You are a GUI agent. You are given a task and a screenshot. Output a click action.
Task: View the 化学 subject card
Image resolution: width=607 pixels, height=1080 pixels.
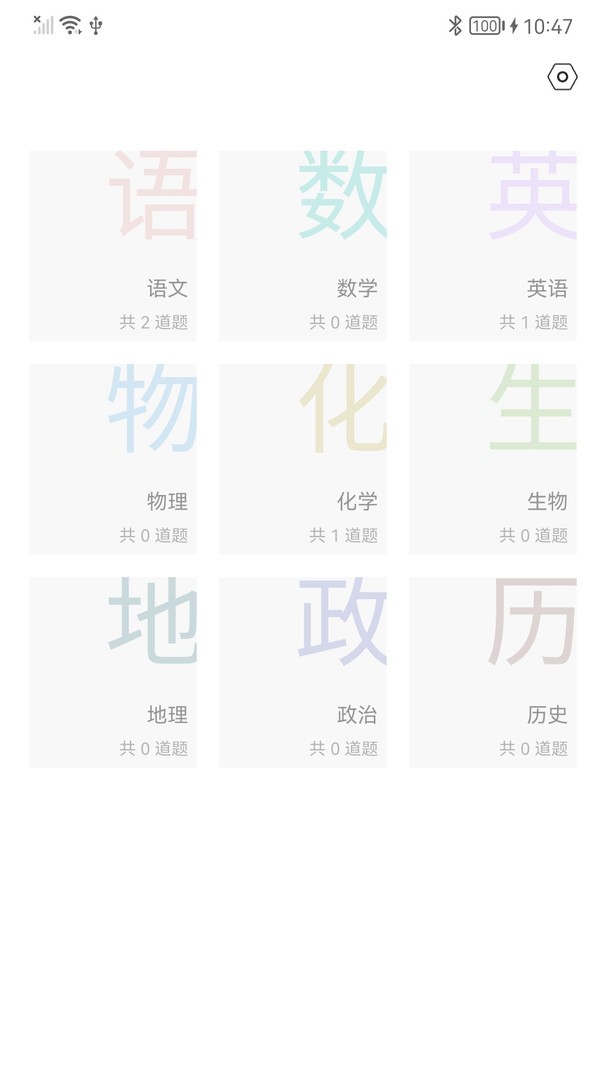(303, 459)
